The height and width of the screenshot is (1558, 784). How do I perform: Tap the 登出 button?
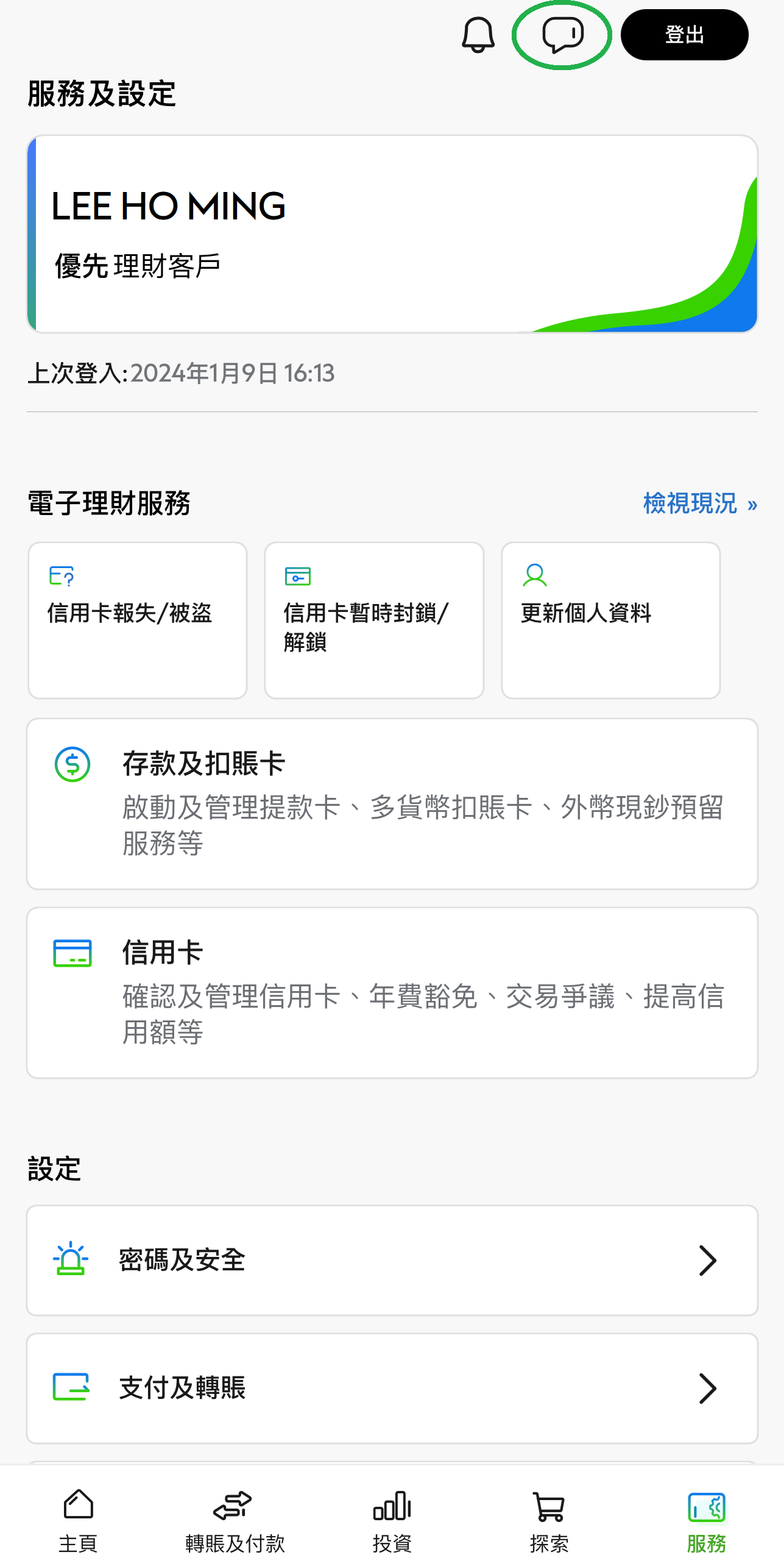[x=684, y=35]
